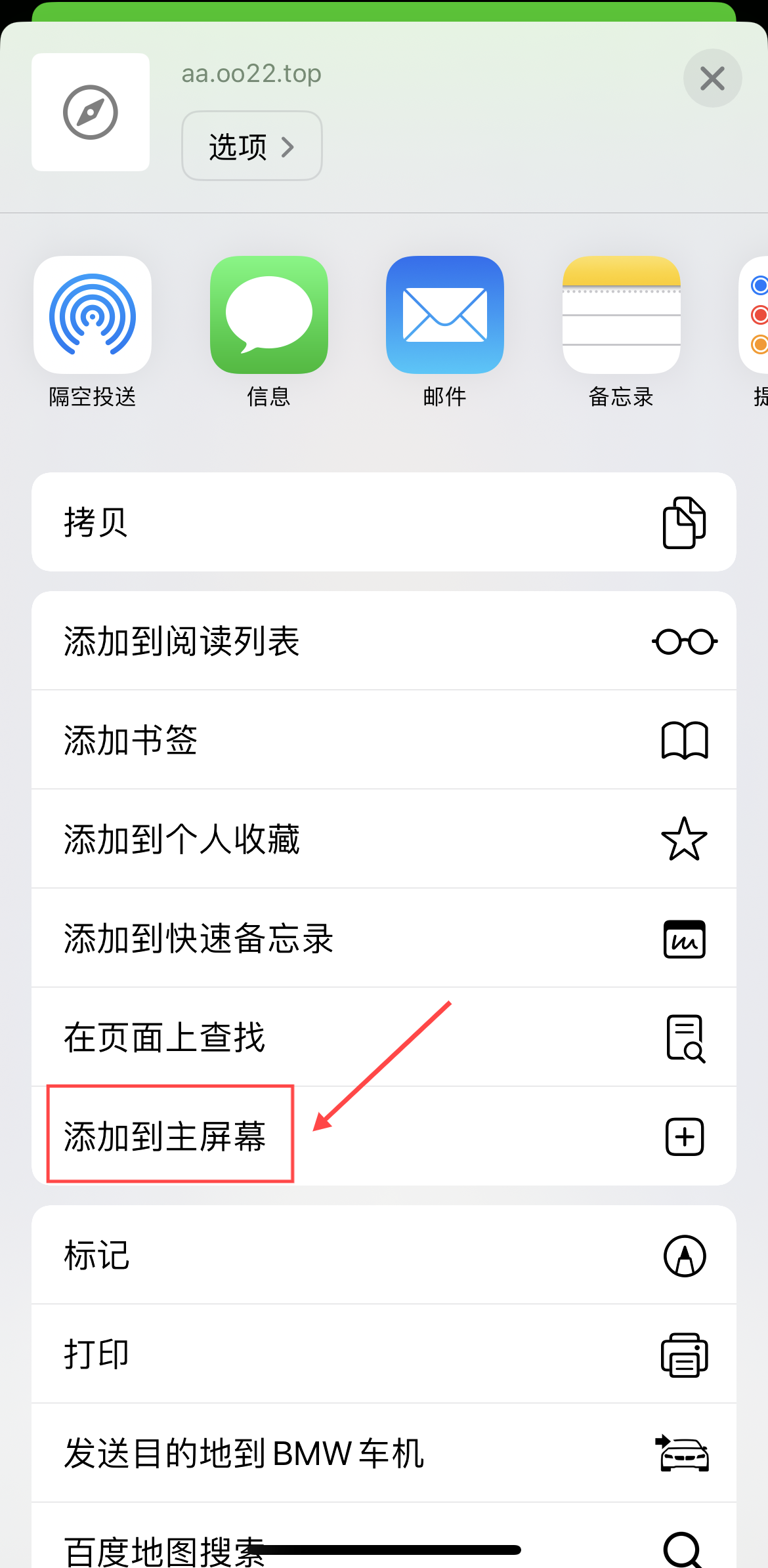The height and width of the screenshot is (1568, 768).
Task: Select 添加书签 option
Action: (383, 740)
